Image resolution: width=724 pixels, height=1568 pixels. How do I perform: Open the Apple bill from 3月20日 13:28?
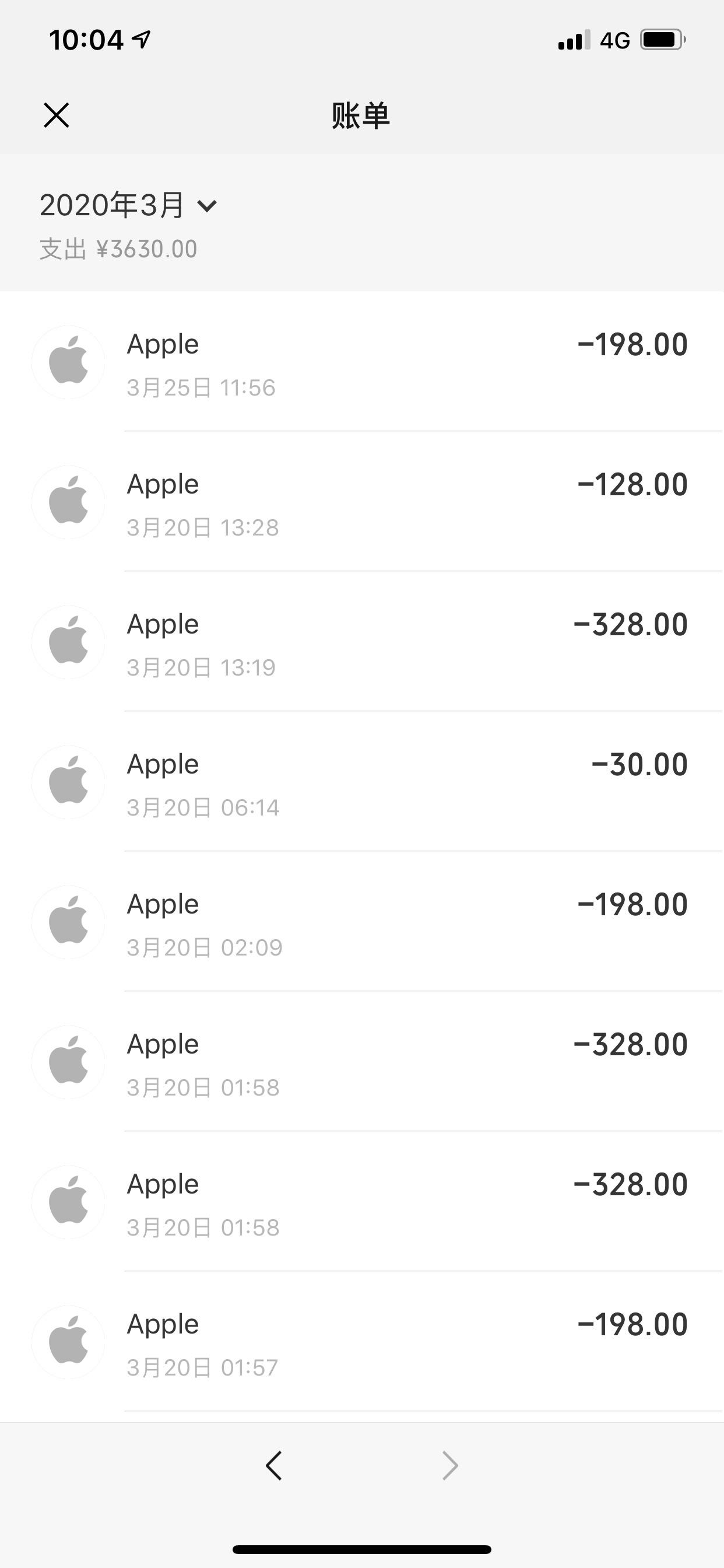(362, 502)
